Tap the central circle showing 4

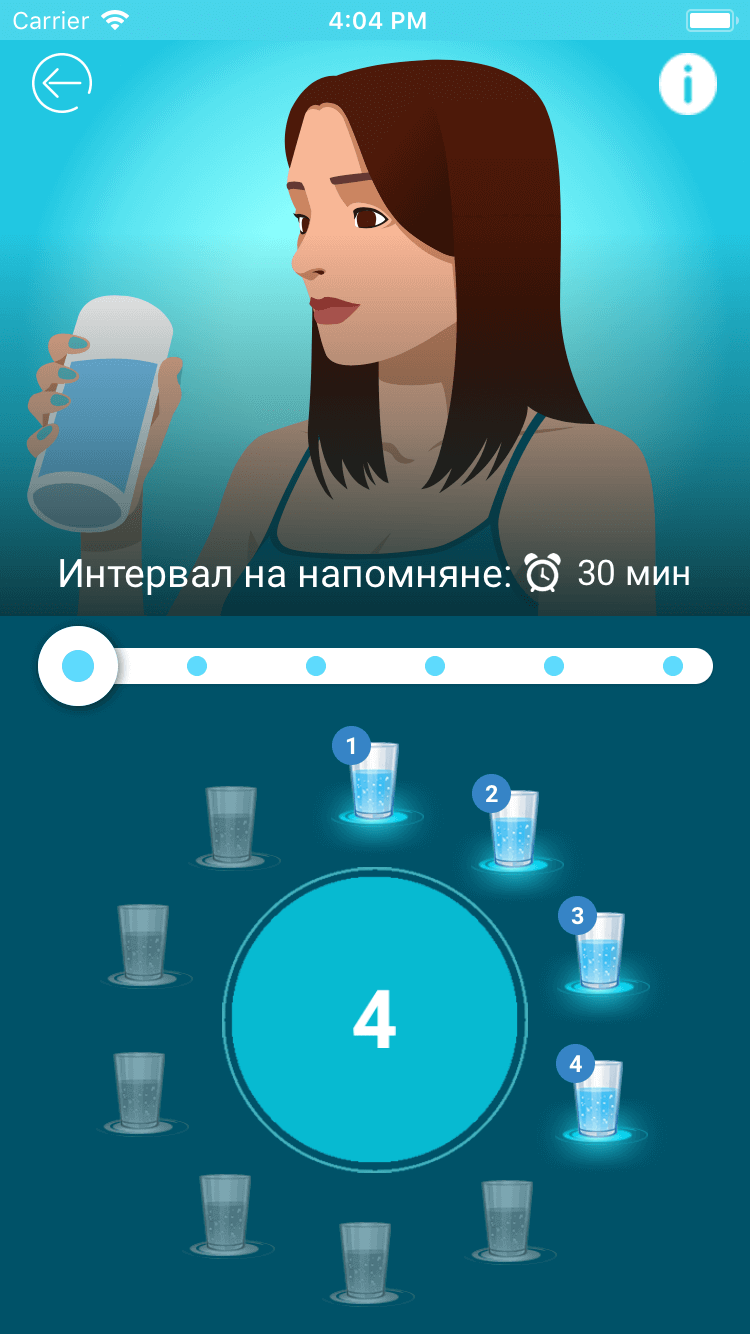(x=375, y=1020)
